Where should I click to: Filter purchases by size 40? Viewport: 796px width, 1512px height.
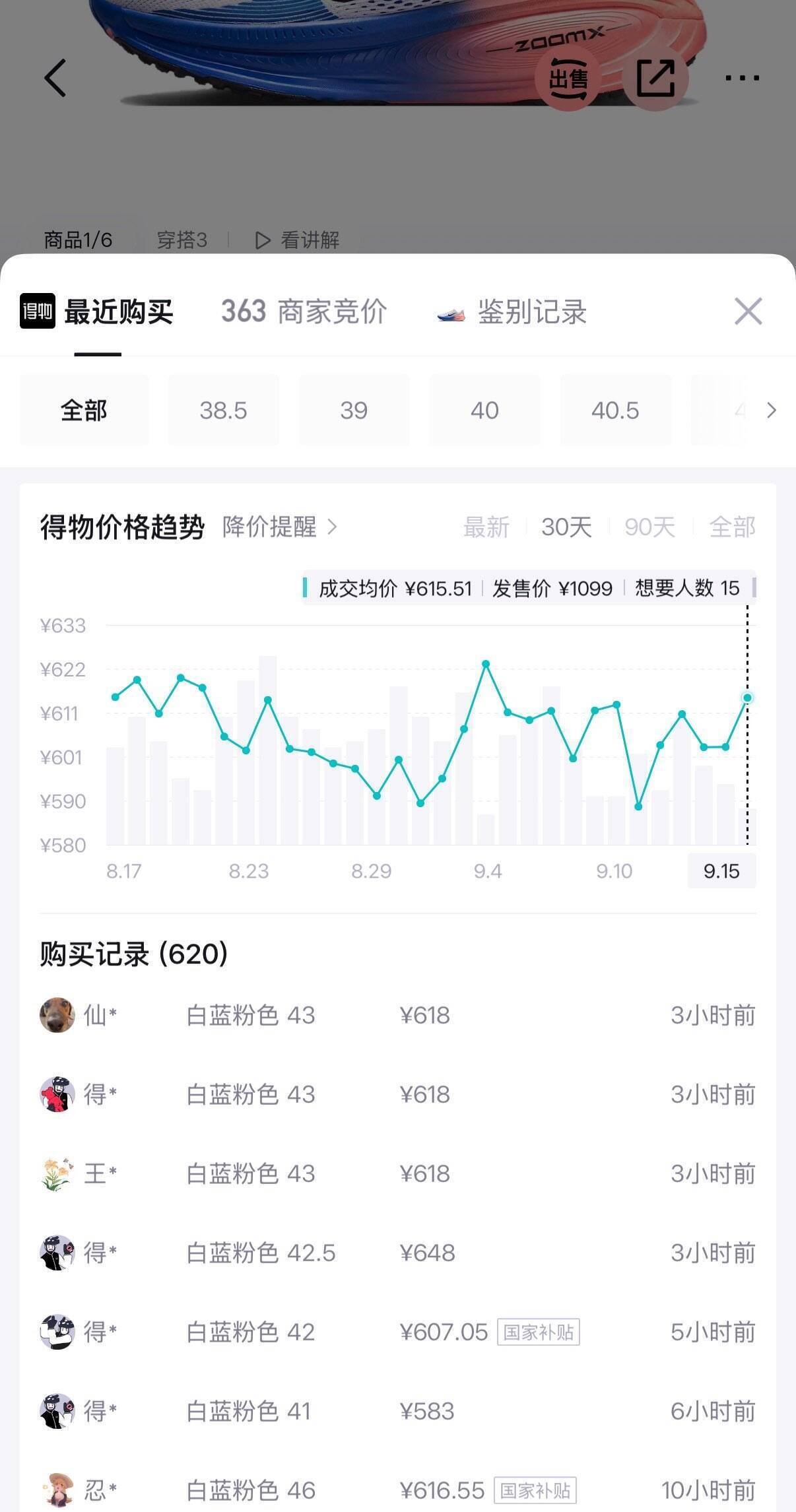pos(484,411)
